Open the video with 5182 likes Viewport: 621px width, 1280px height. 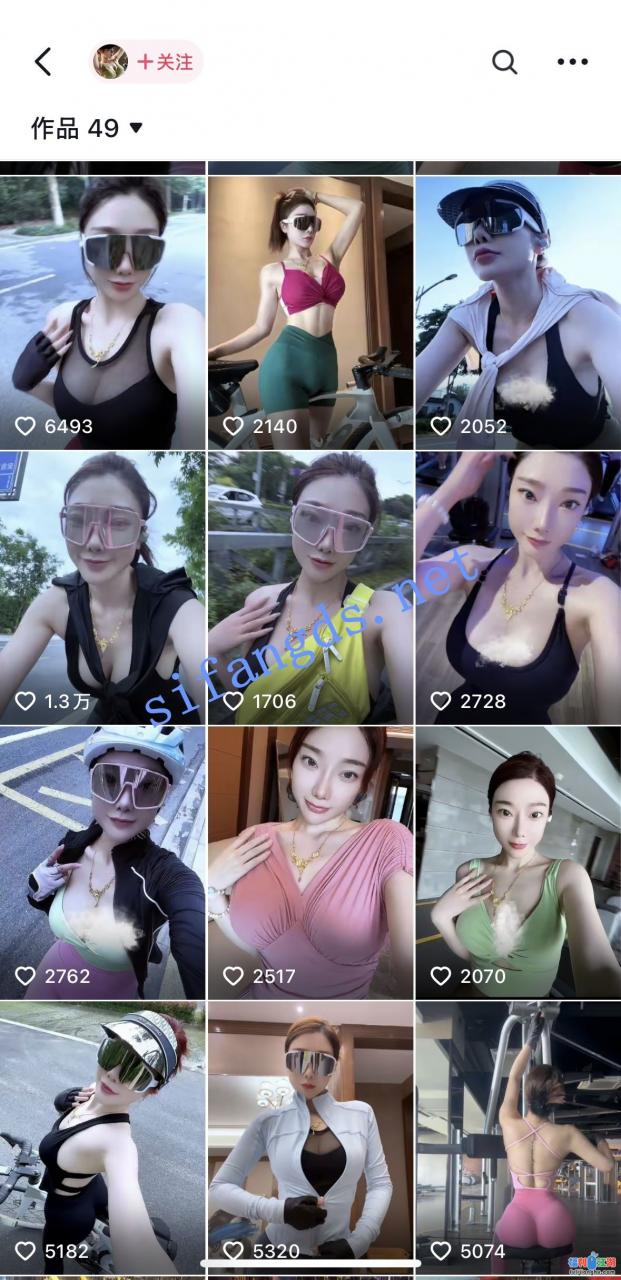[x=102, y=1137]
